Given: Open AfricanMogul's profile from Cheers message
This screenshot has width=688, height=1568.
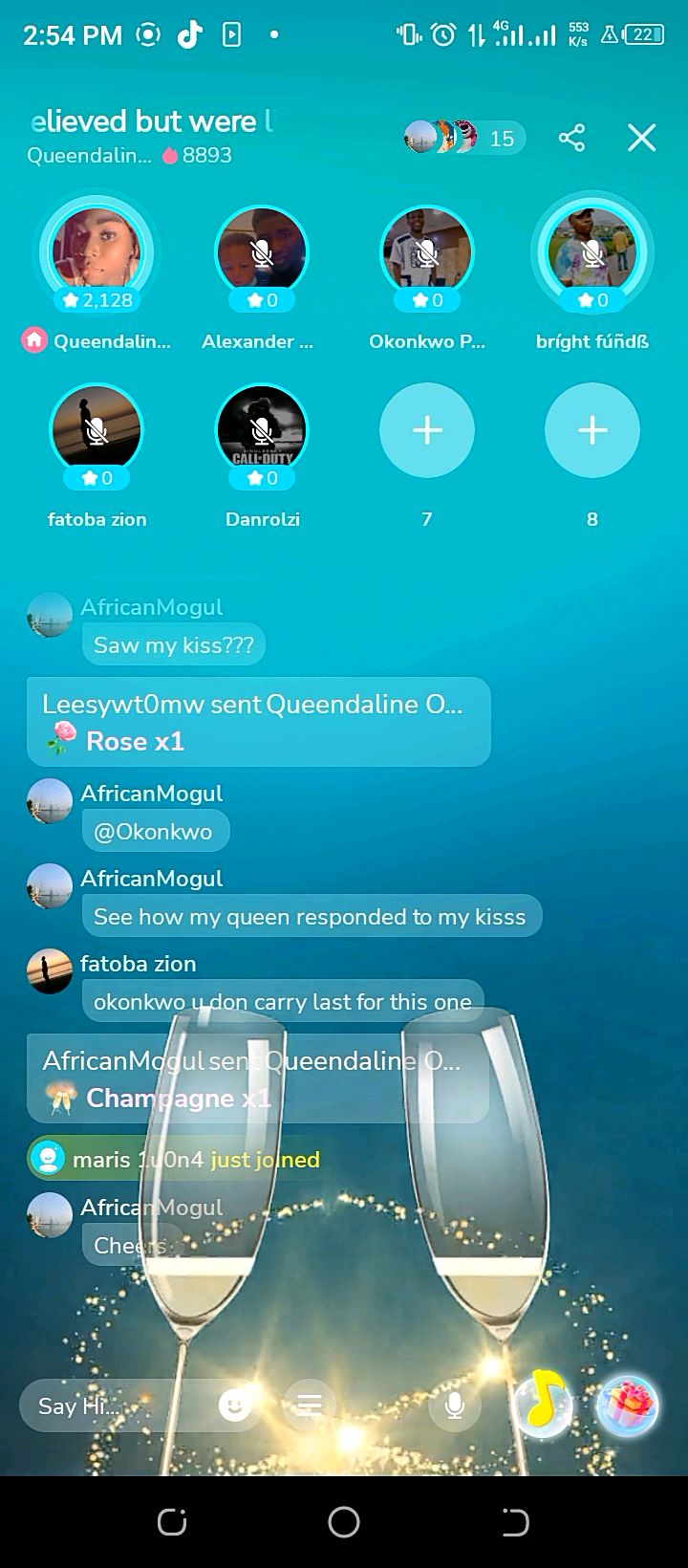Looking at the screenshot, I should pyautogui.click(x=50, y=1216).
